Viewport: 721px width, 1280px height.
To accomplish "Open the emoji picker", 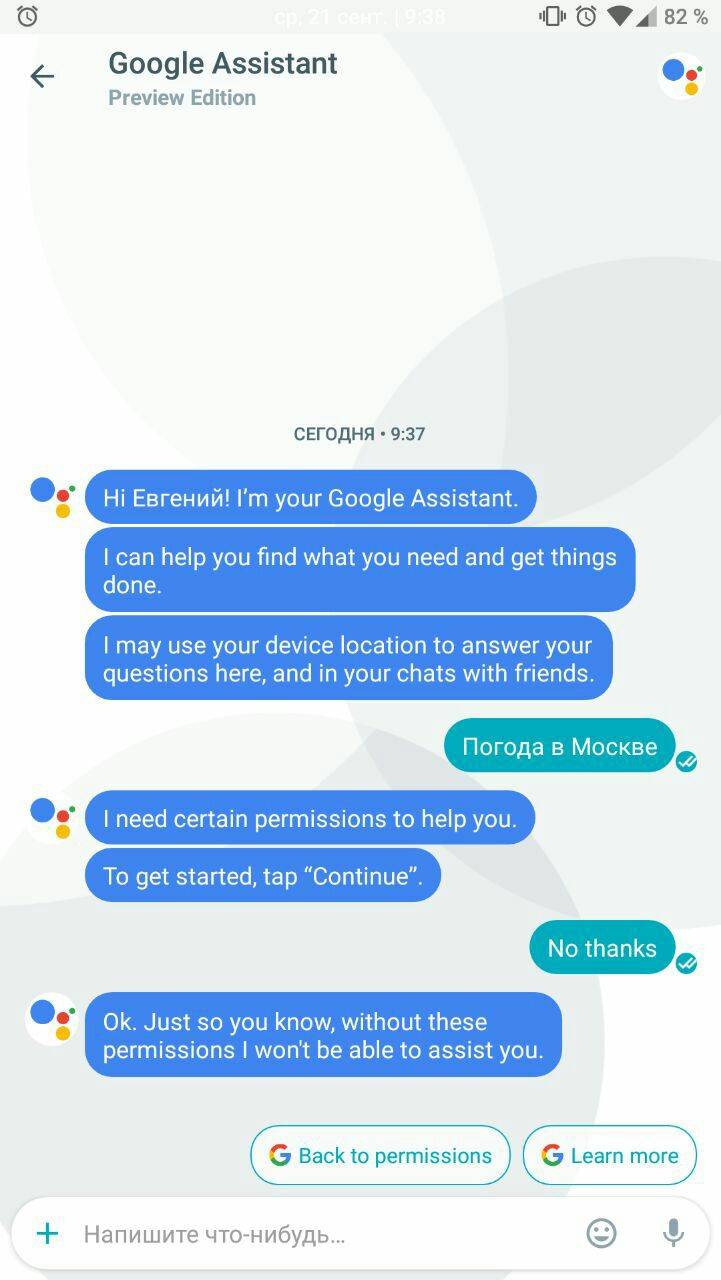I will (601, 1234).
